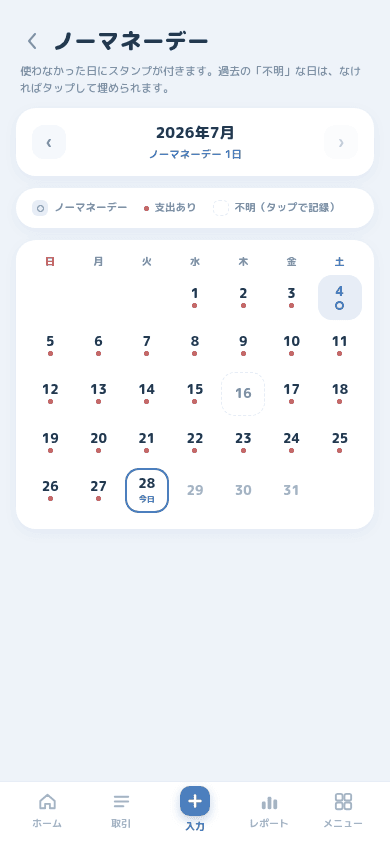Open today's date, the 28th

pyautogui.click(x=147, y=490)
